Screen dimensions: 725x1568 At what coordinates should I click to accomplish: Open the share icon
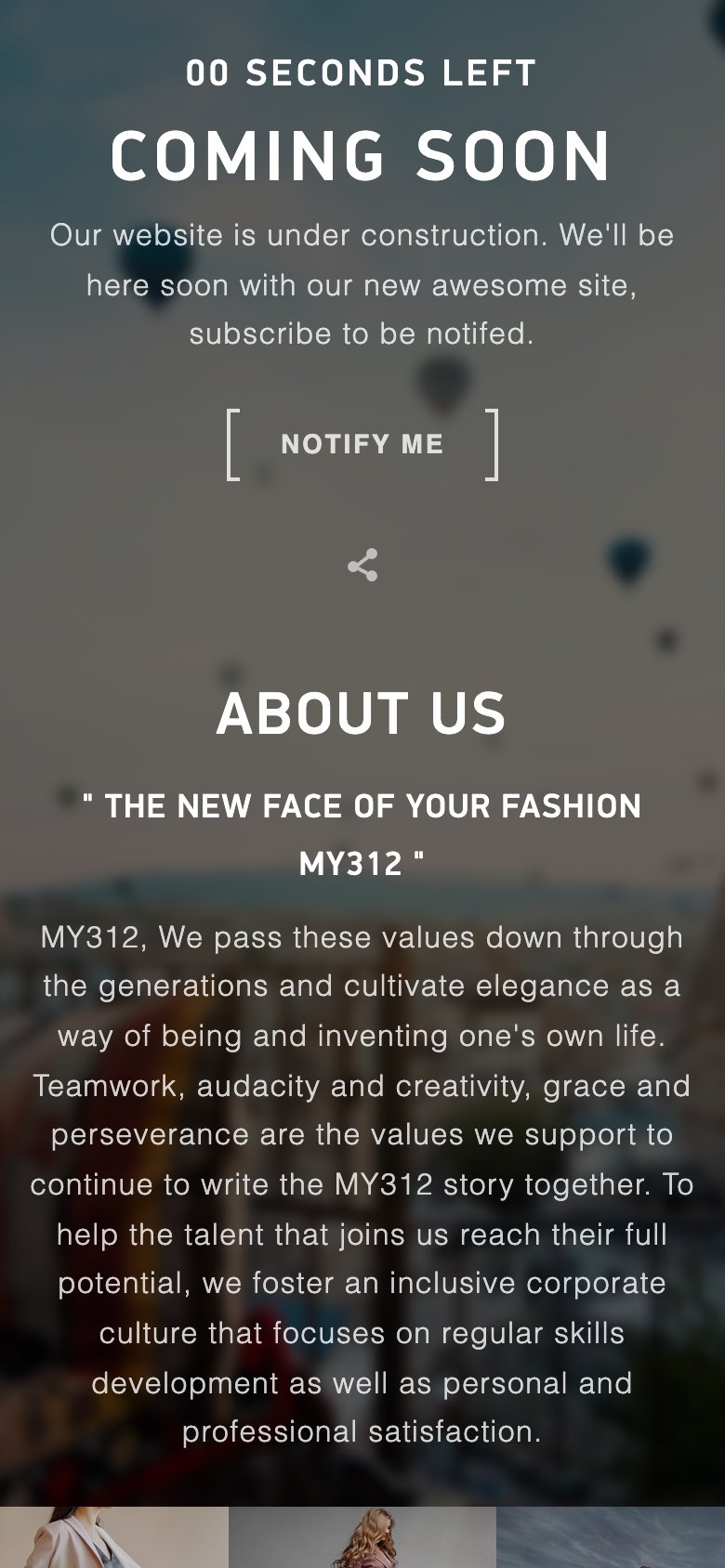tap(362, 565)
